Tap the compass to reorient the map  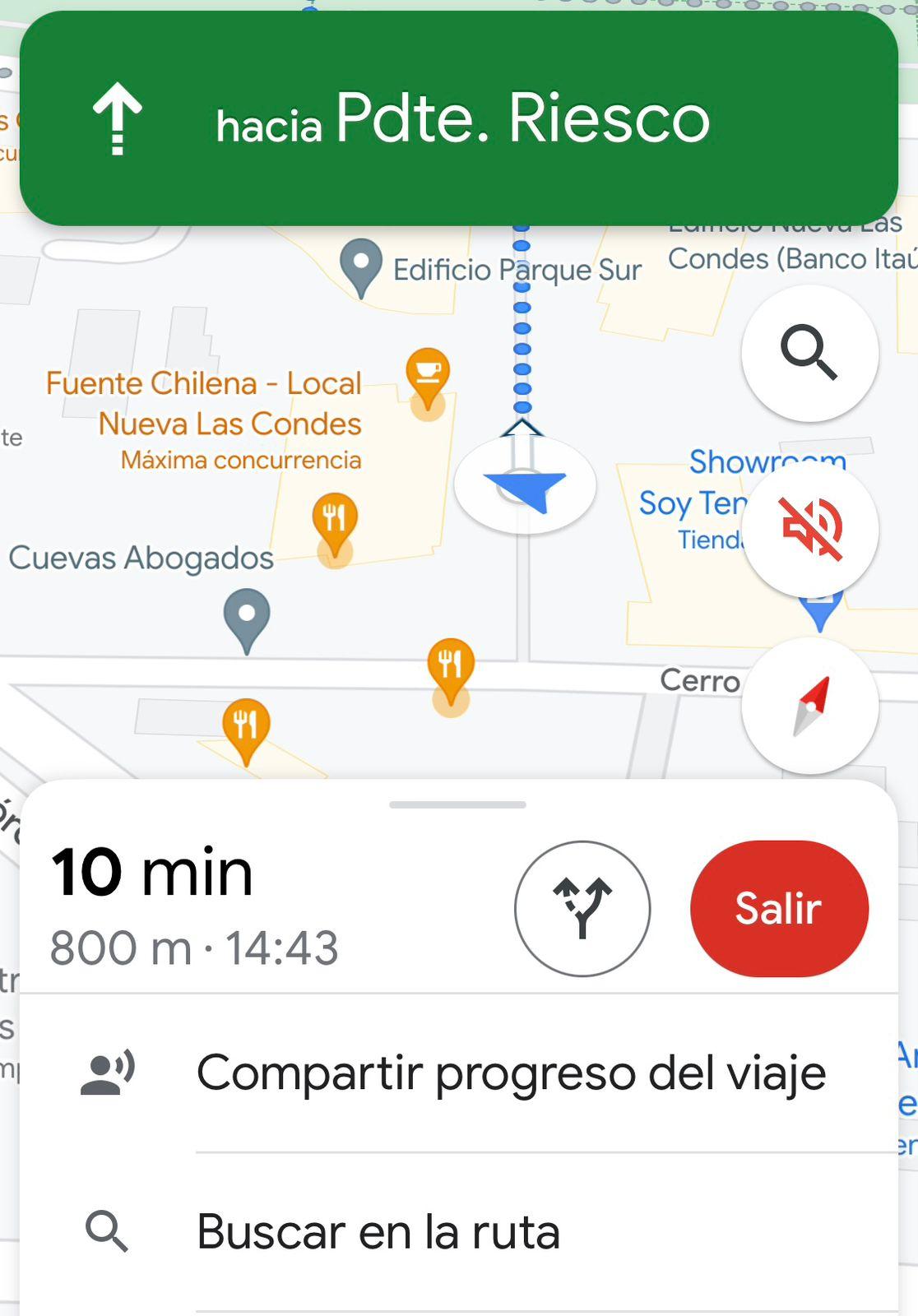tap(810, 706)
